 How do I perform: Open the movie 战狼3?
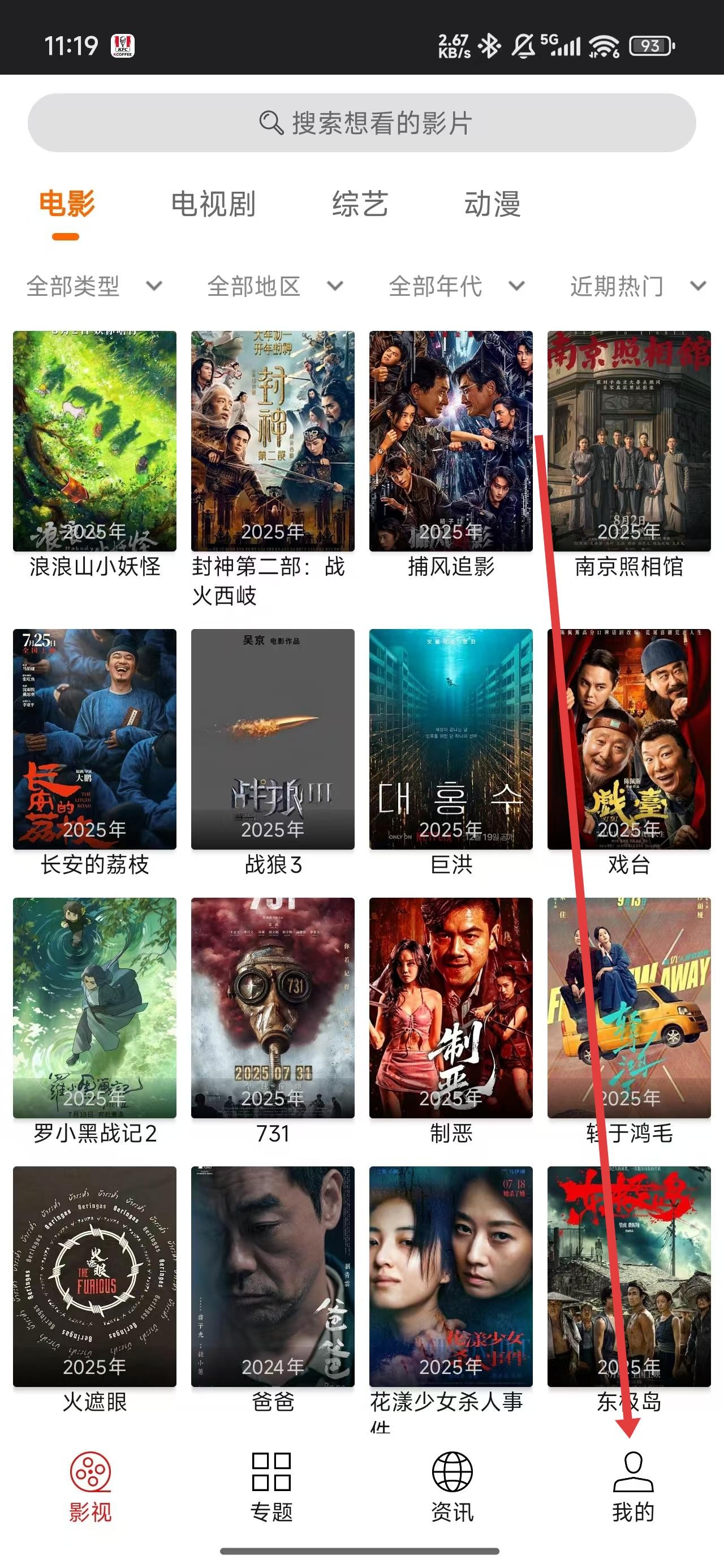pos(273,739)
